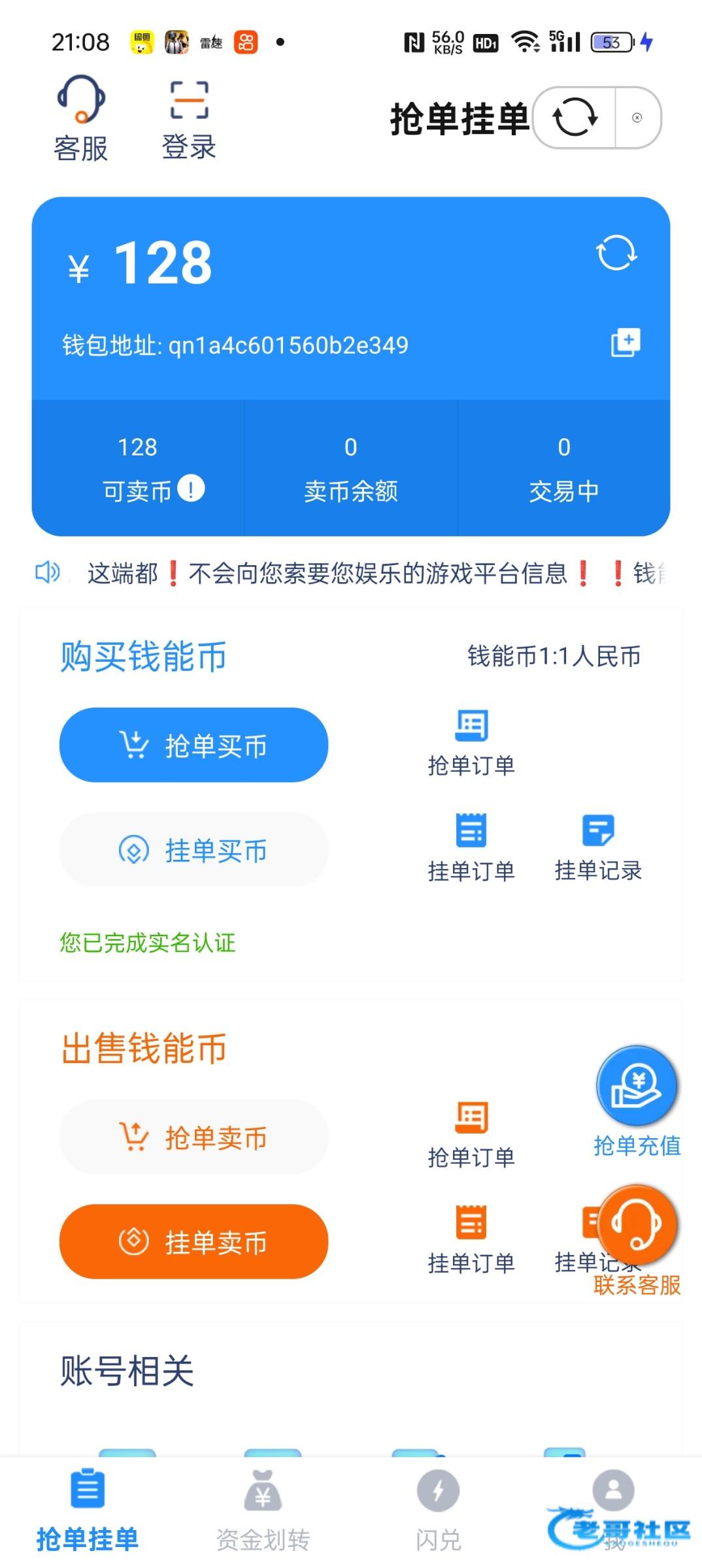Close the mini program with circle button

(637, 118)
